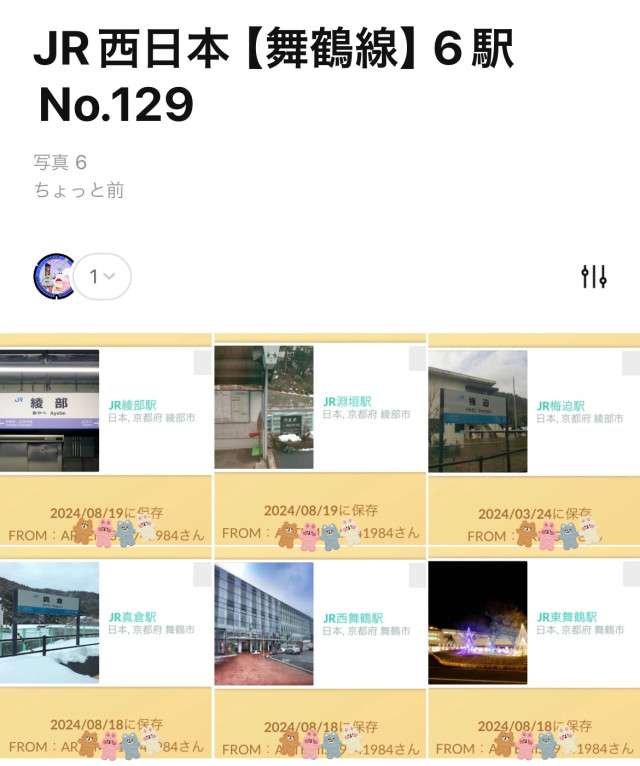
Task: Expand the members dropdown showing 1
Action: tap(103, 276)
